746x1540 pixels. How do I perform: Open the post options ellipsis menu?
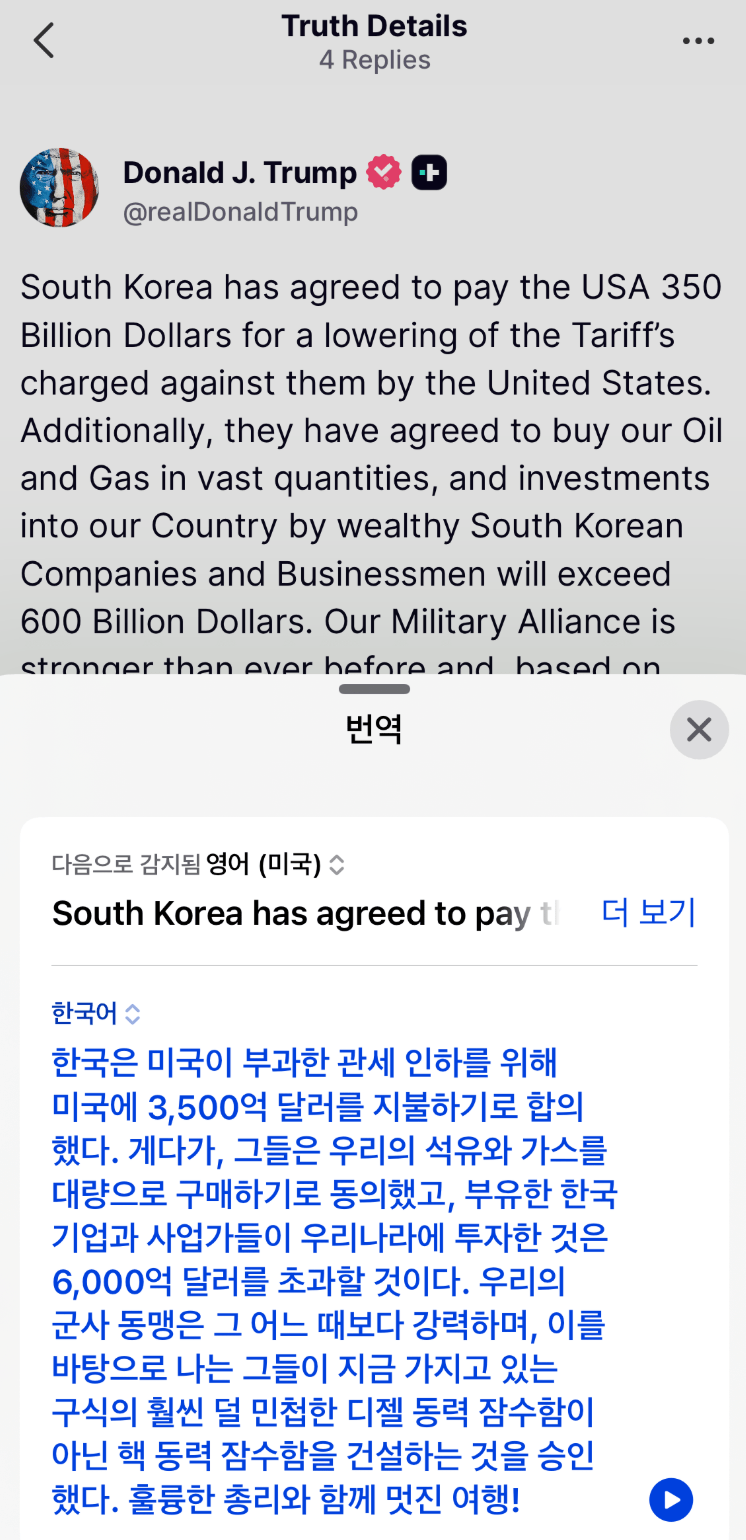click(698, 40)
